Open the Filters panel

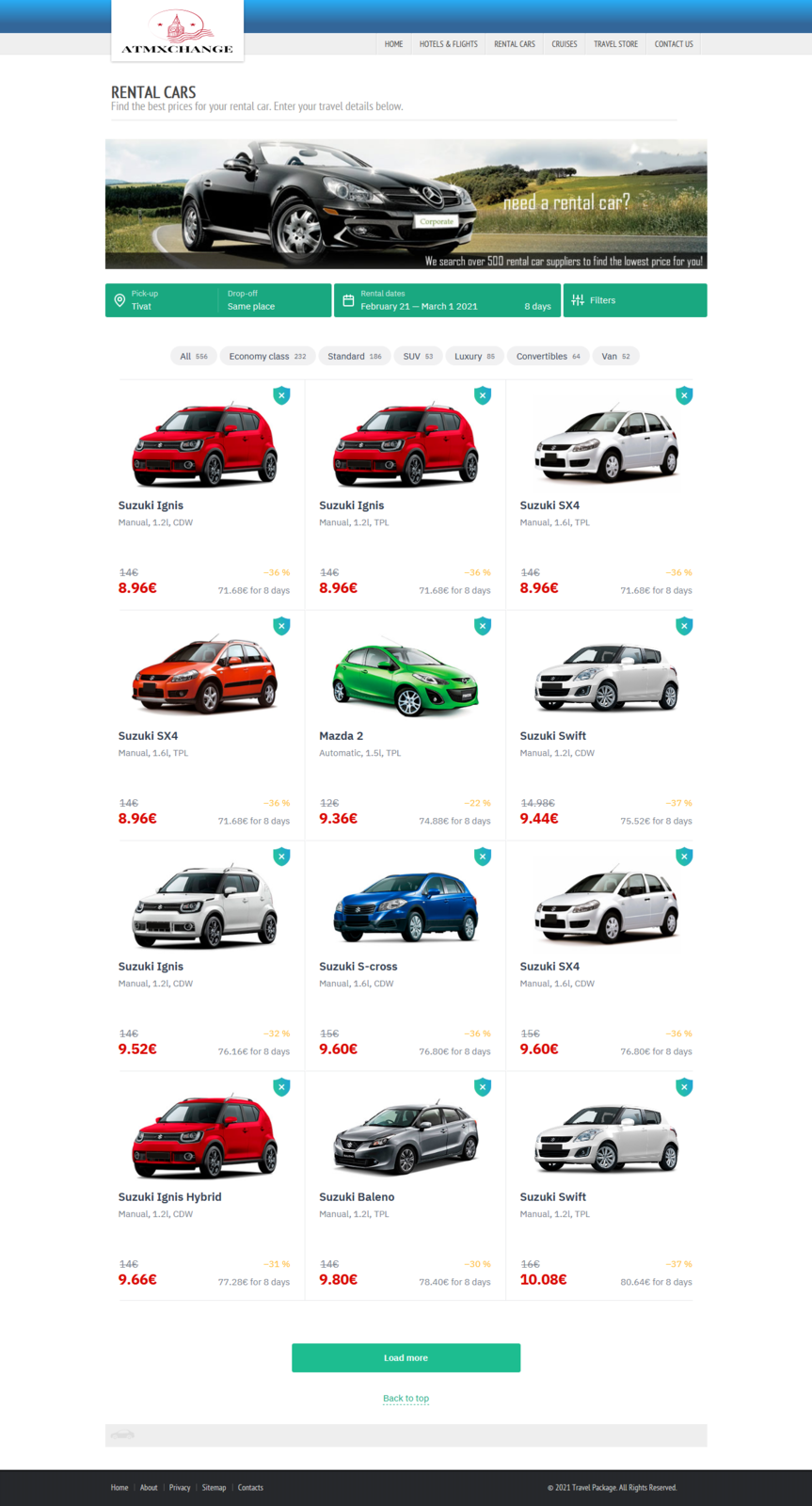point(634,300)
